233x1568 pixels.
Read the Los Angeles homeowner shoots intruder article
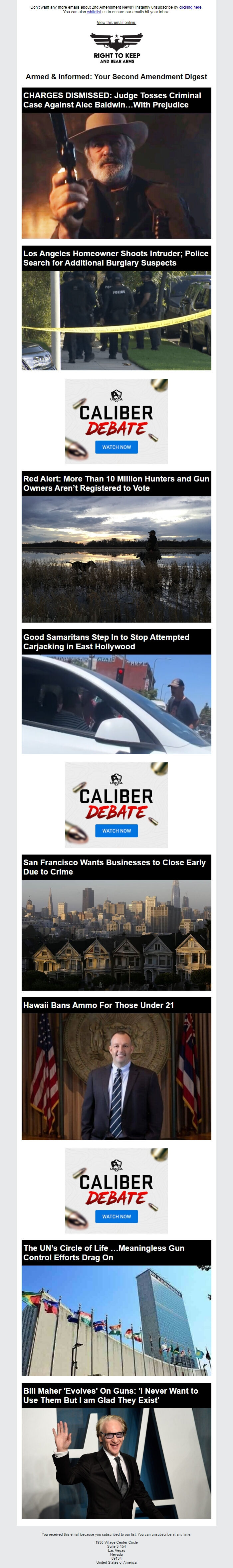116,258
